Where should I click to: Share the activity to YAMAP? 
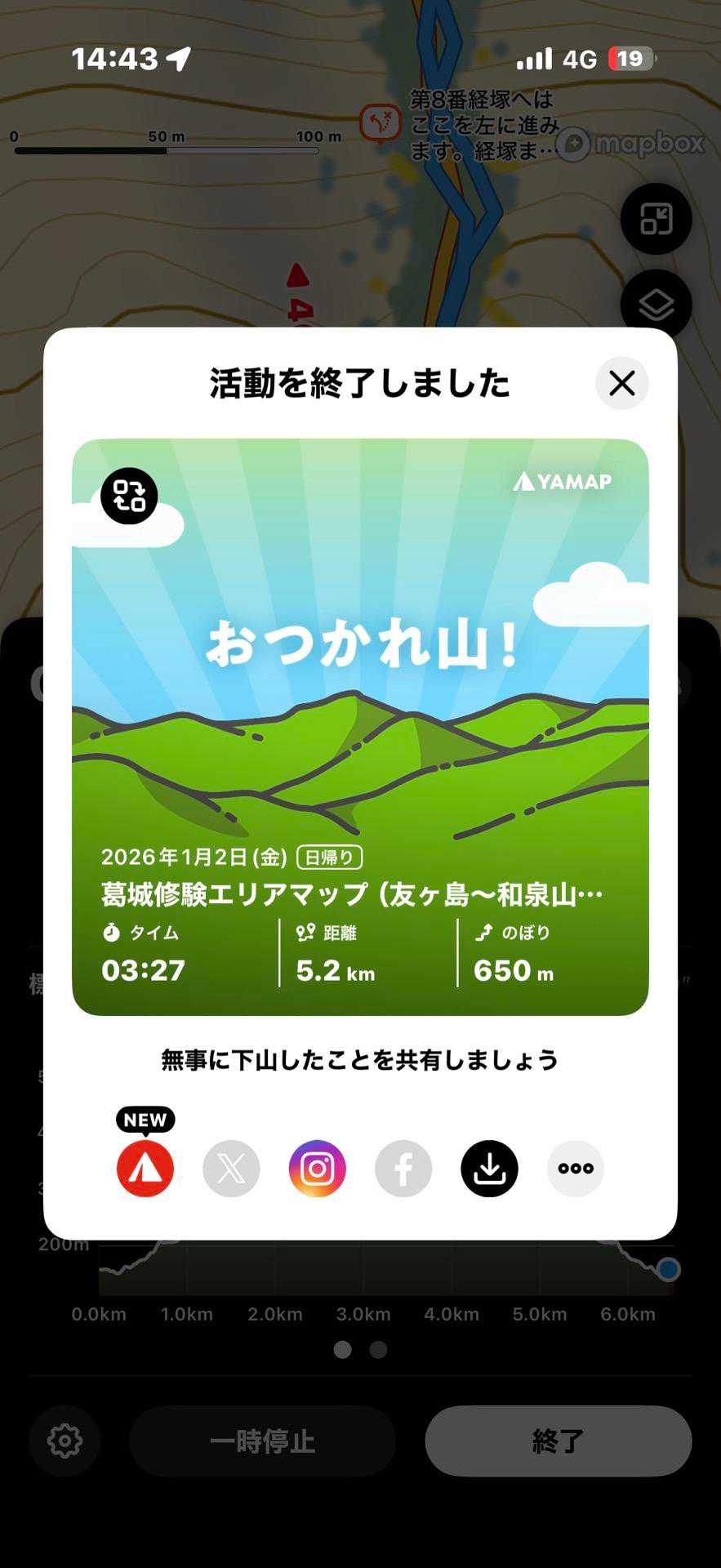[x=145, y=1169]
